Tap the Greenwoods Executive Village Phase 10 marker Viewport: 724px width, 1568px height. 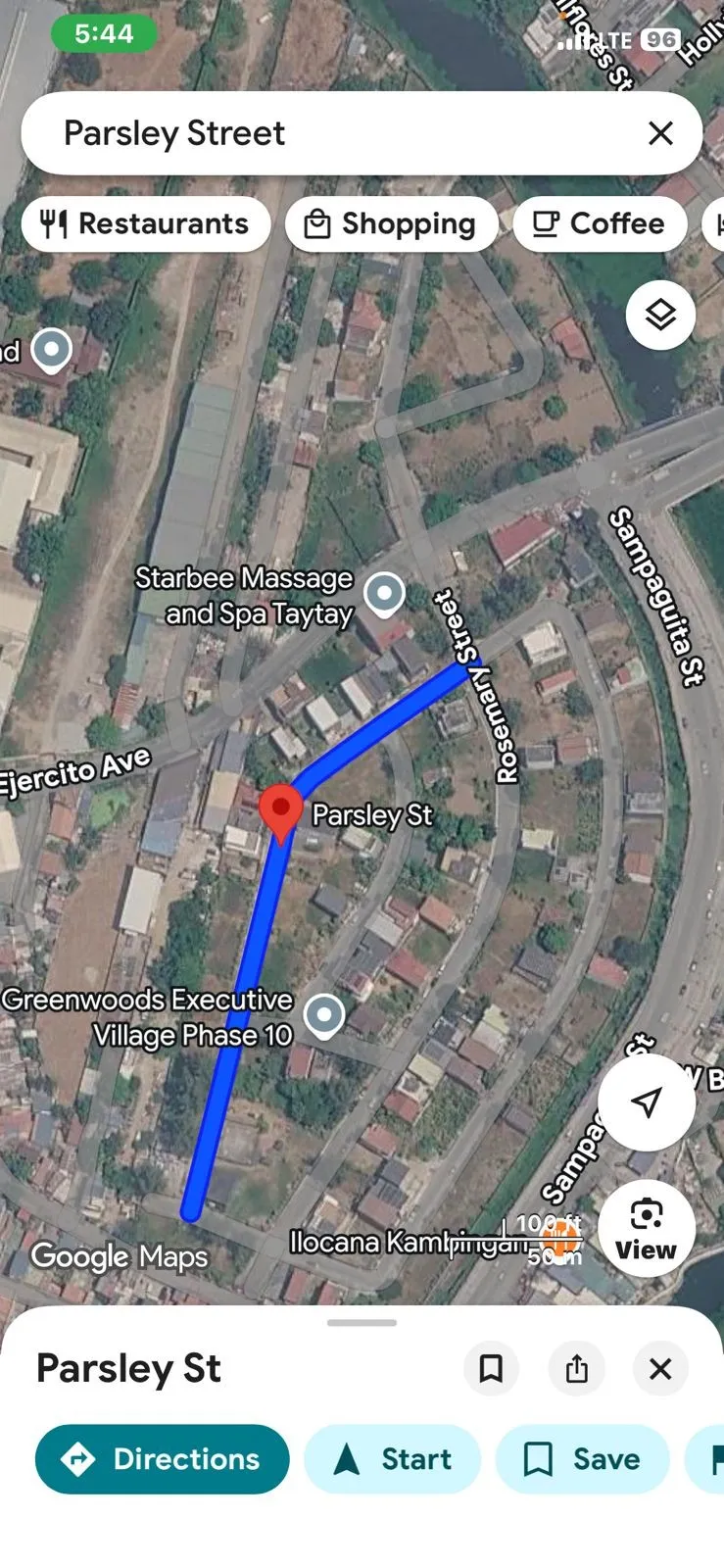(x=324, y=1016)
